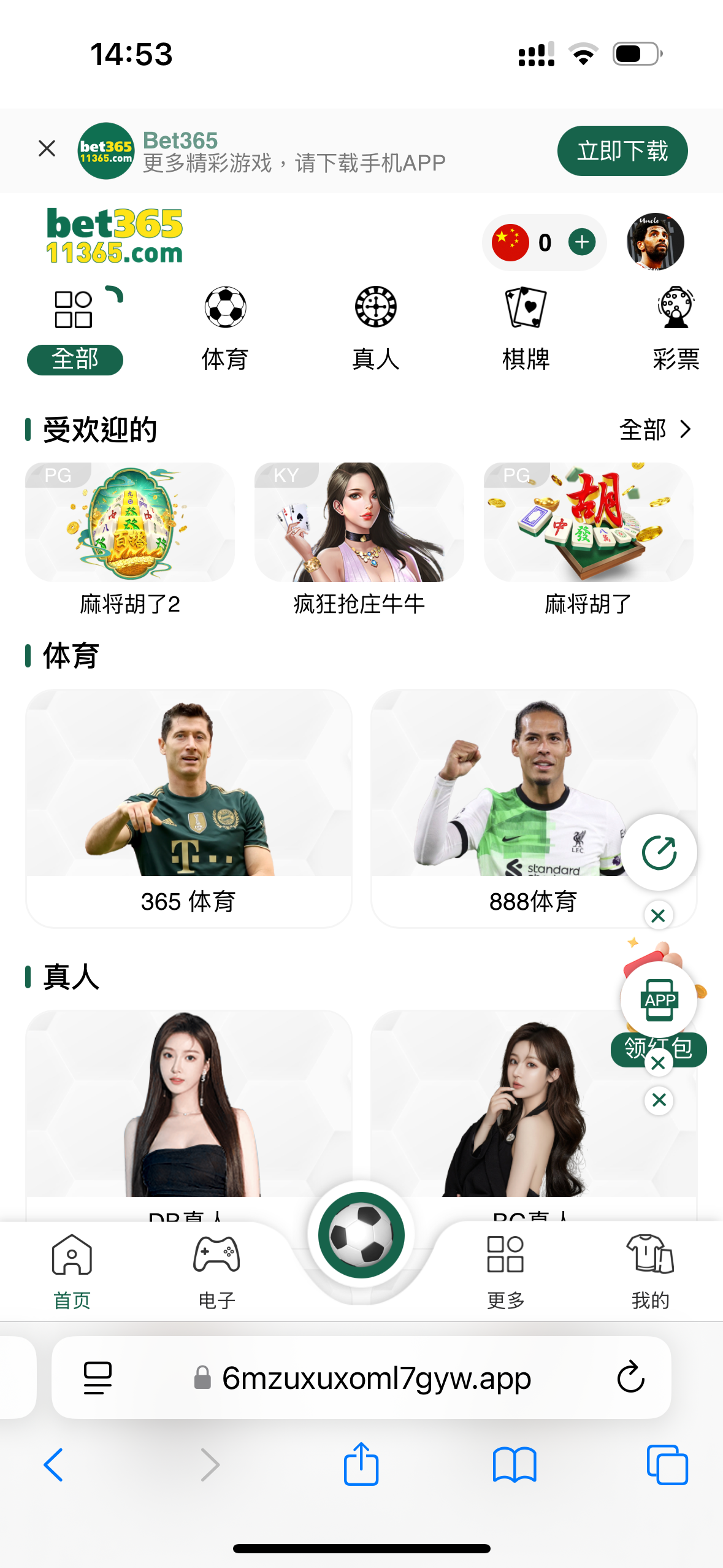This screenshot has height=1568, width=723.
Task: Reload the page in Safari
Action: click(x=630, y=1378)
